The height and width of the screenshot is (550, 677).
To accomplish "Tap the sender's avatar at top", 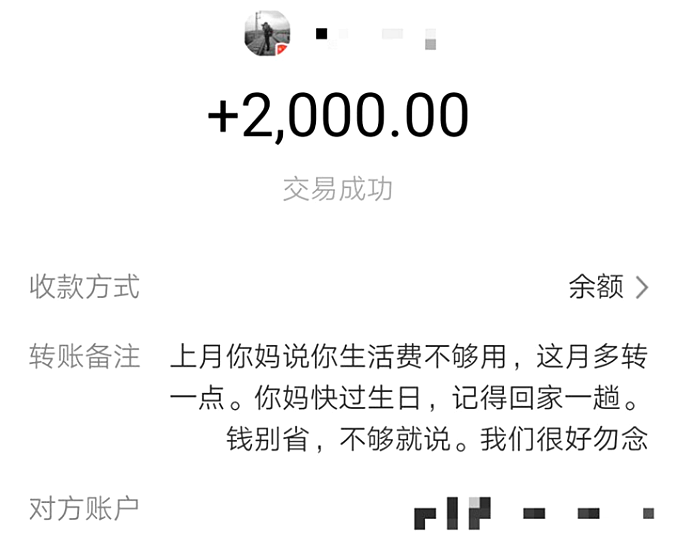I will coord(267,33).
